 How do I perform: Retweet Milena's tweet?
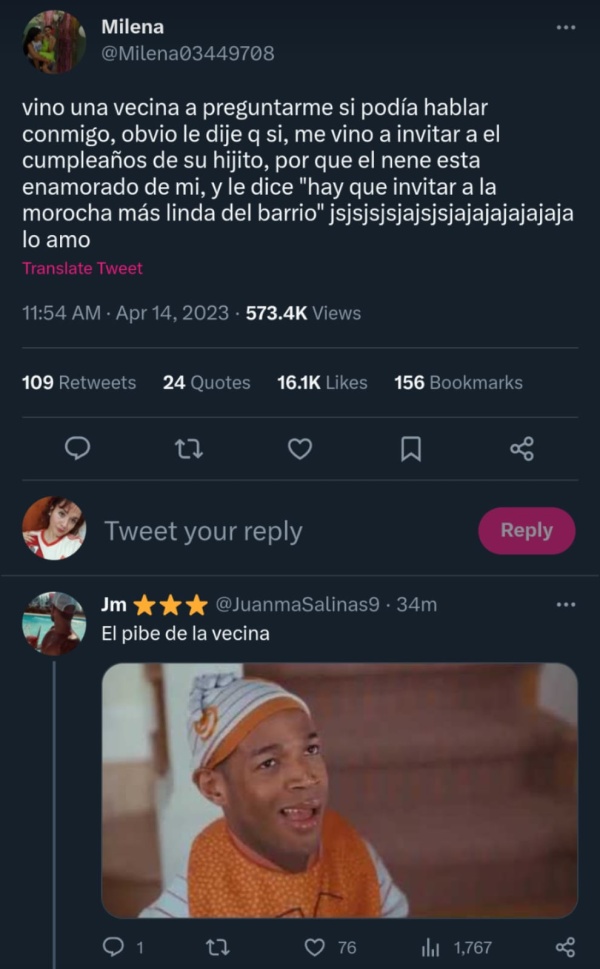(x=188, y=449)
